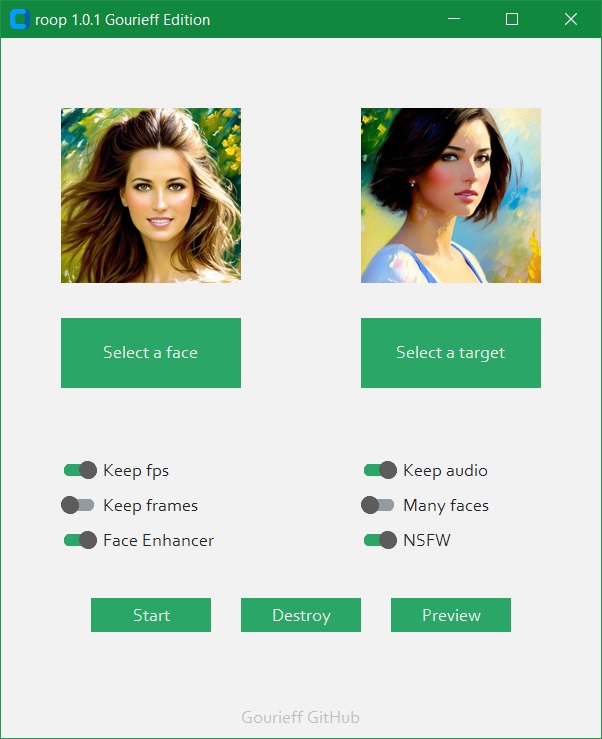Hit the Destroy button
The width and height of the screenshot is (602, 739).
pyautogui.click(x=301, y=615)
